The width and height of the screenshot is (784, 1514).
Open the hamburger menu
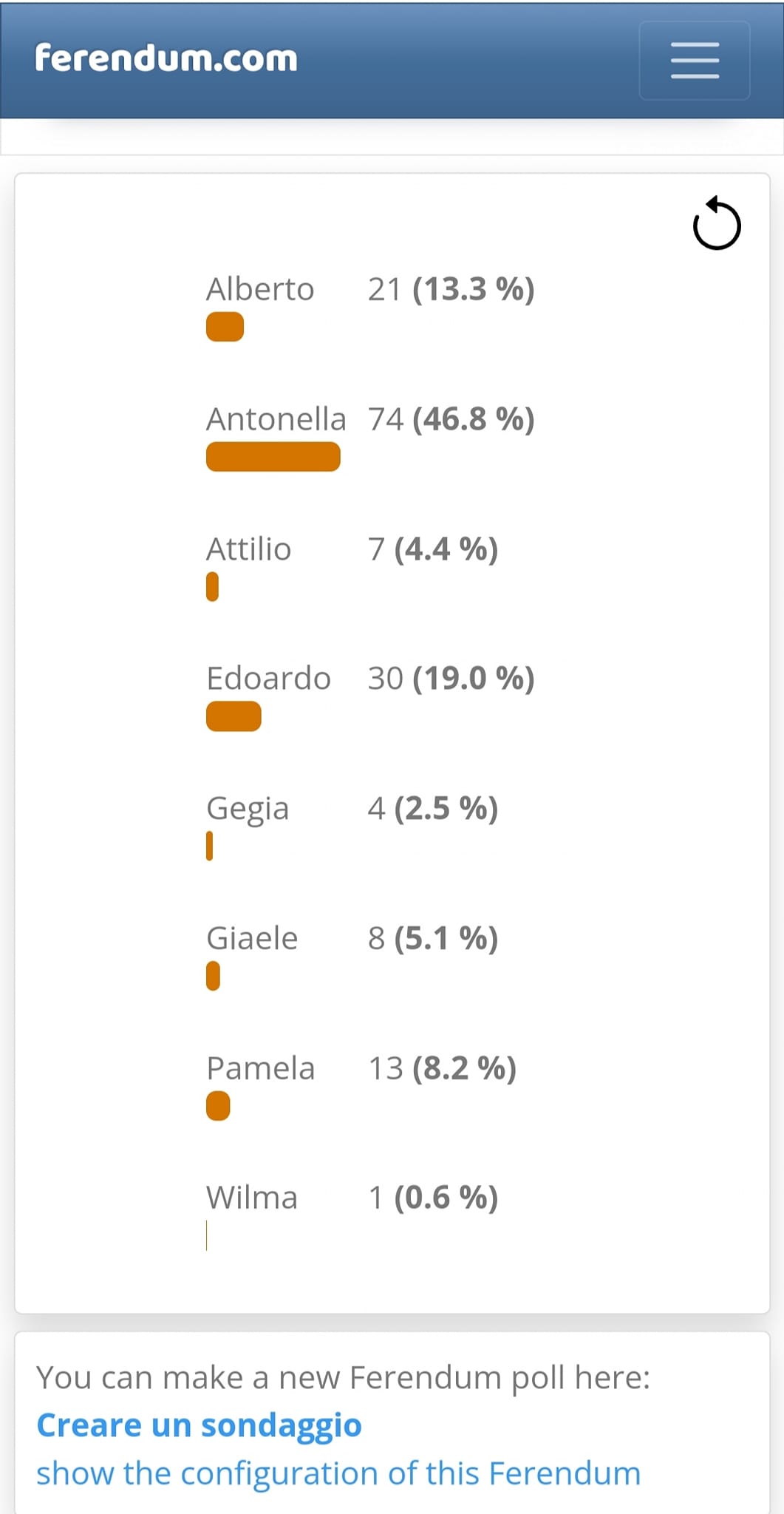pos(695,60)
